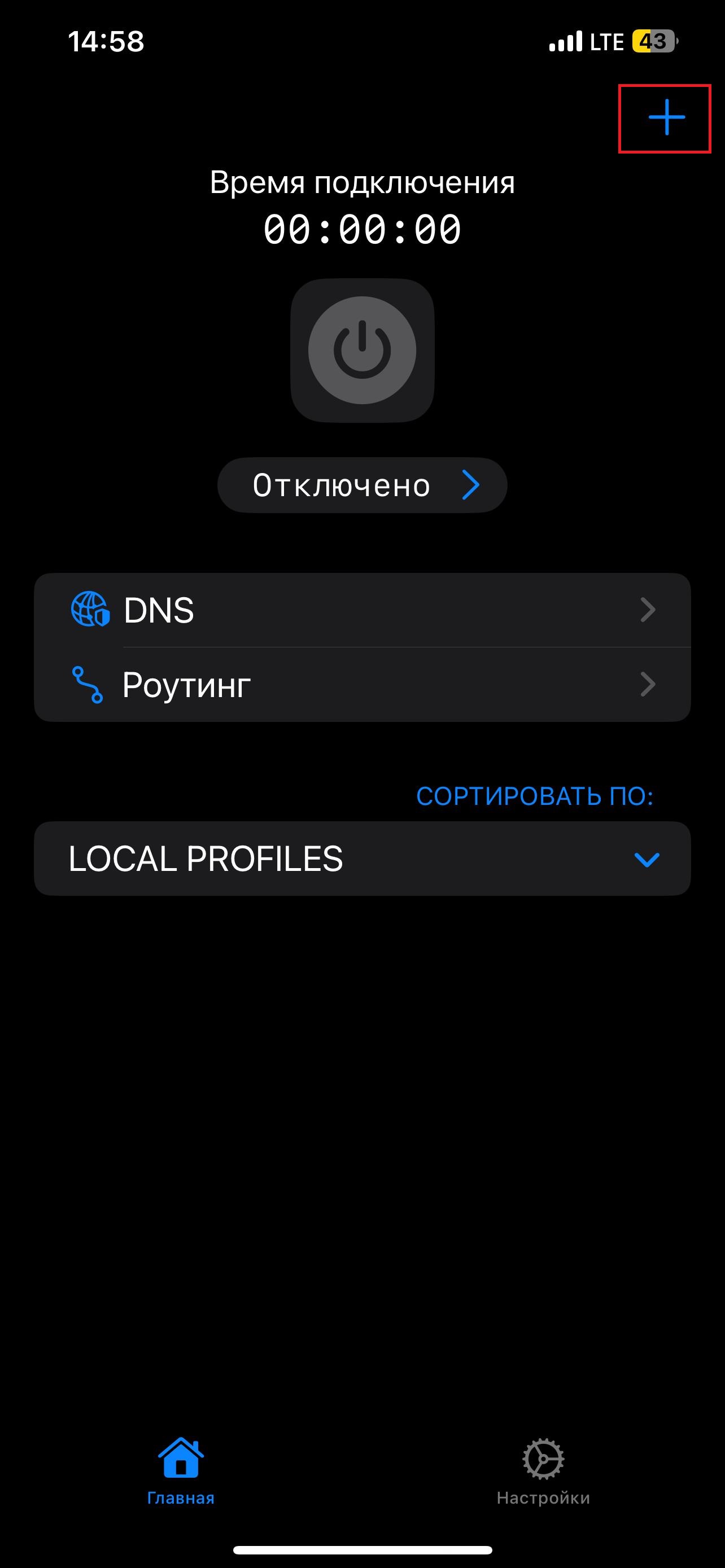Viewport: 725px width, 1568px height.
Task: Open DNS settings
Action: [x=362, y=610]
